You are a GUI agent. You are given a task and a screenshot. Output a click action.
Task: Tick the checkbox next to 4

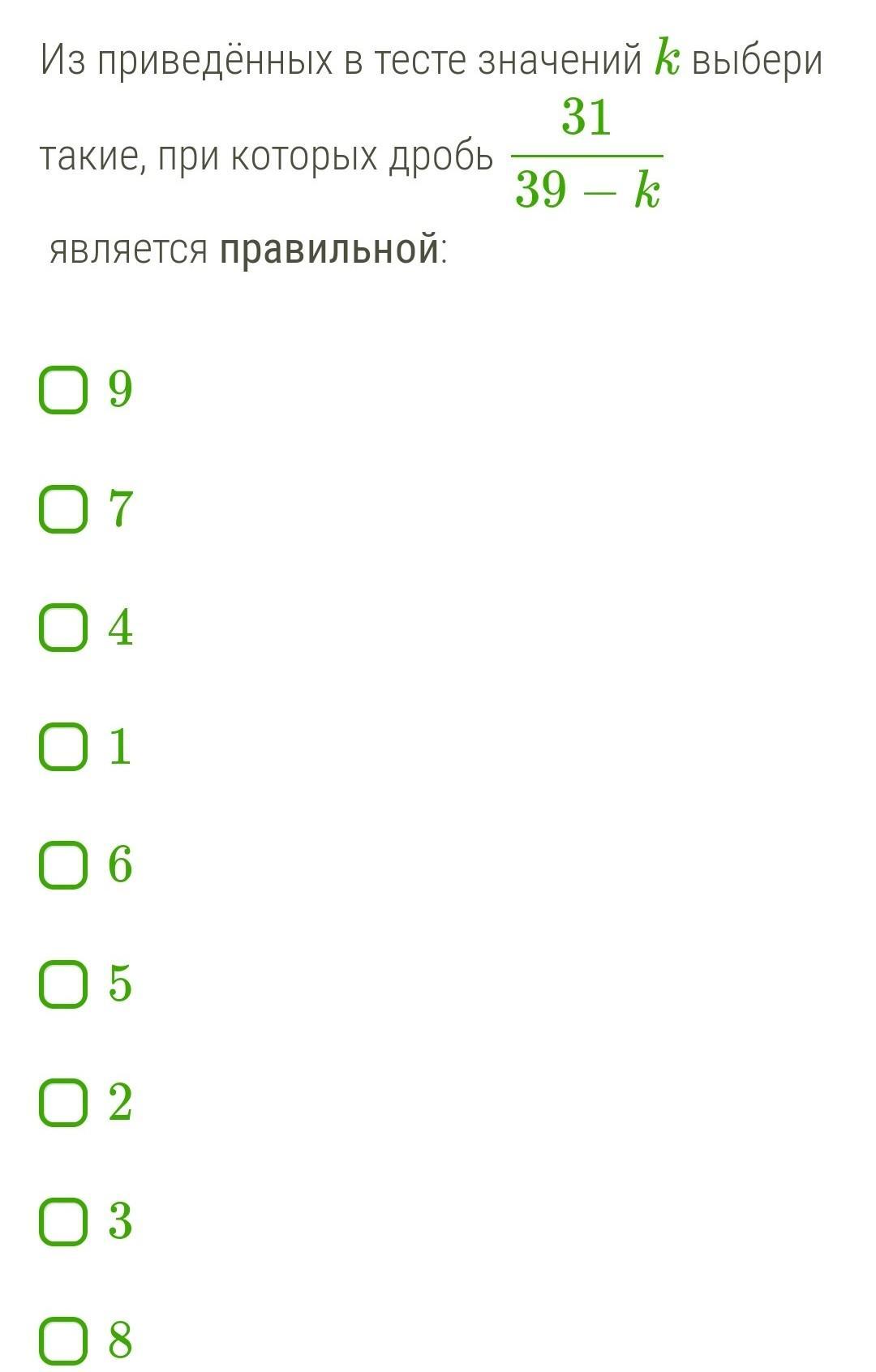63,628
